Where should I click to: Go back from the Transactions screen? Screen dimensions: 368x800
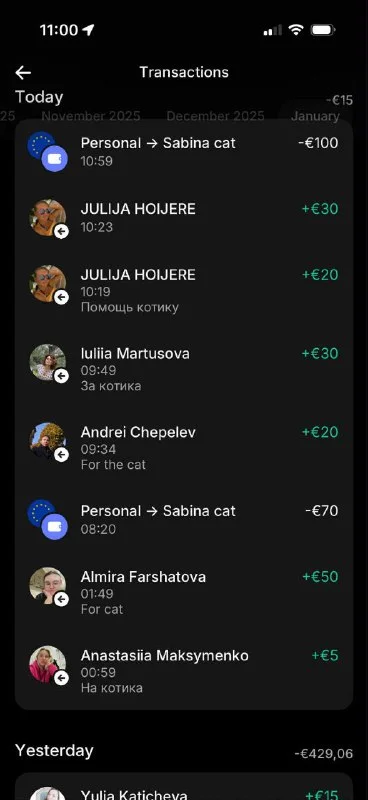pos(23,72)
